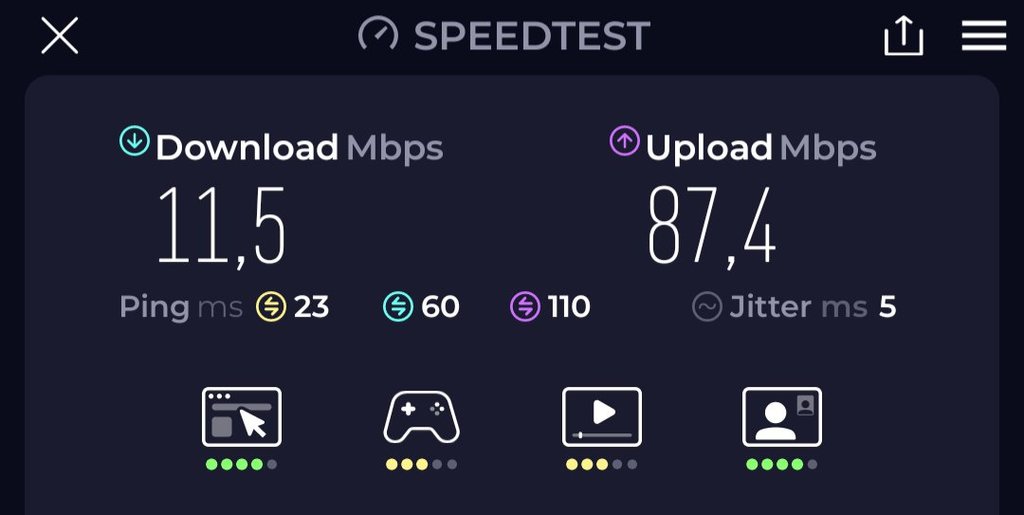
Task: Close the speed test results
Action: [59, 36]
